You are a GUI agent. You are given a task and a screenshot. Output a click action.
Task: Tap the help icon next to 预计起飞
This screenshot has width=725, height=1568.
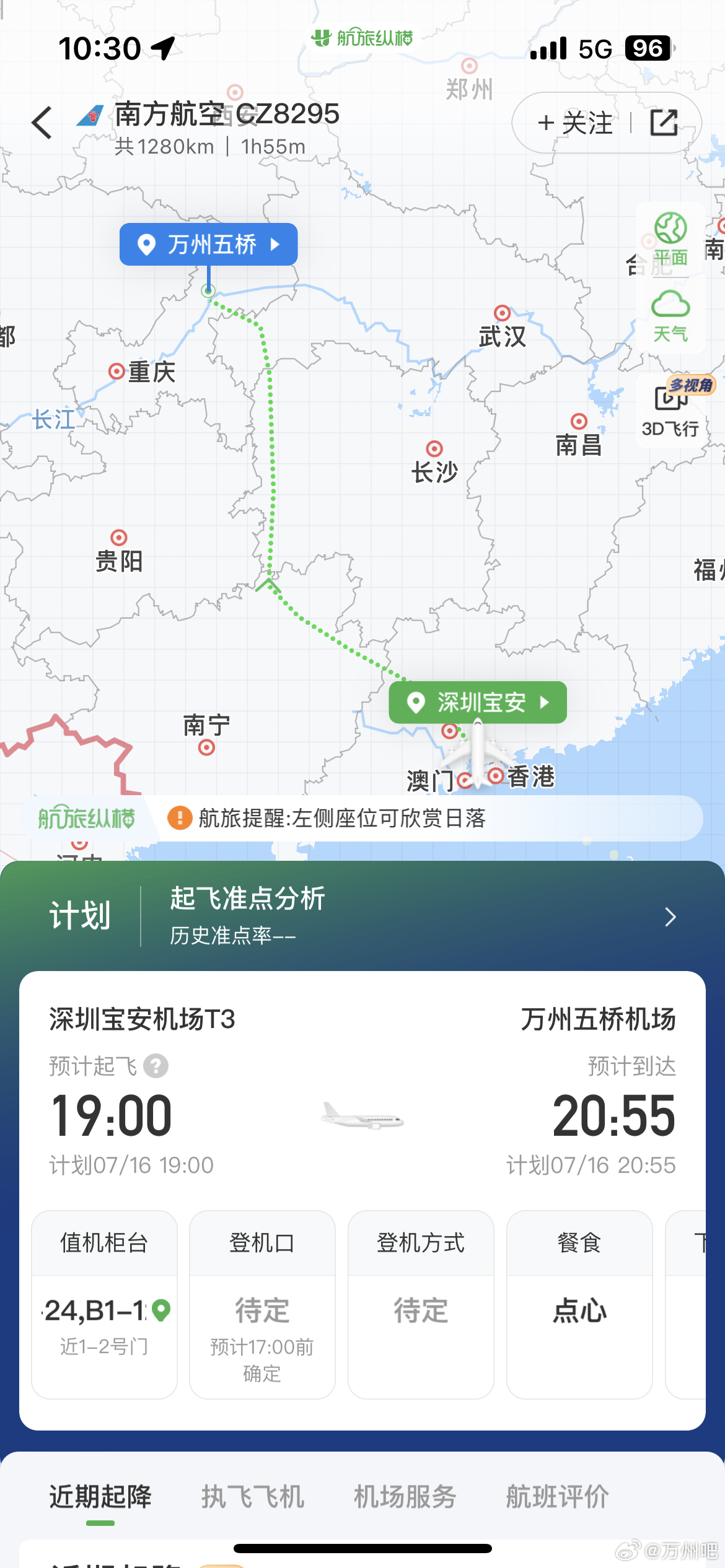[x=156, y=1066]
